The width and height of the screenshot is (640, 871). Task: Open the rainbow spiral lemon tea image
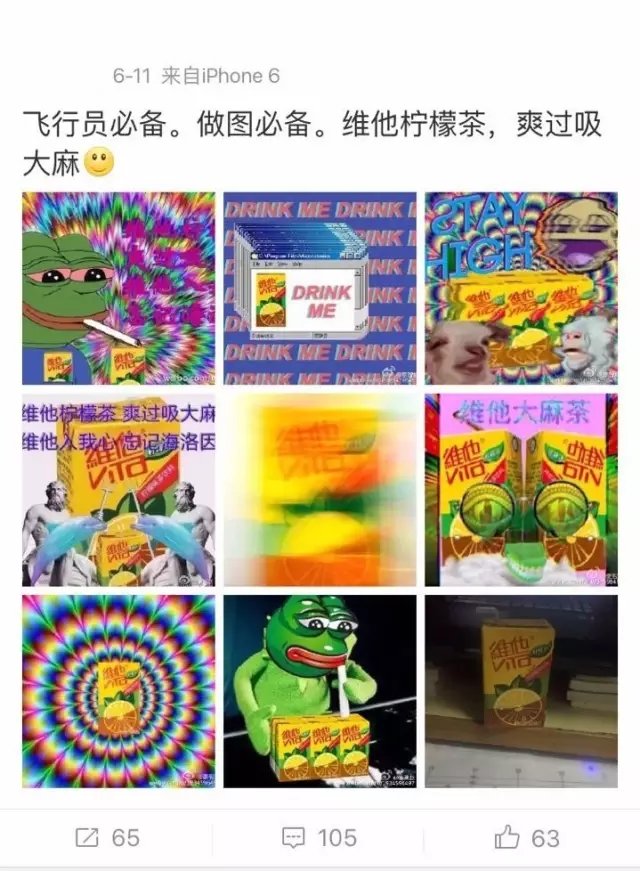coord(118,691)
